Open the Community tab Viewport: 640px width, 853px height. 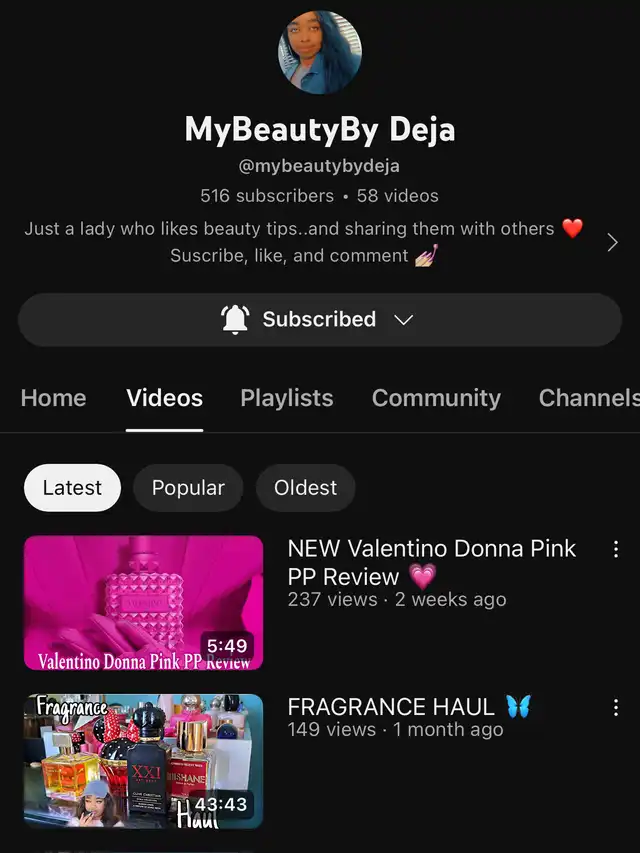tap(436, 398)
